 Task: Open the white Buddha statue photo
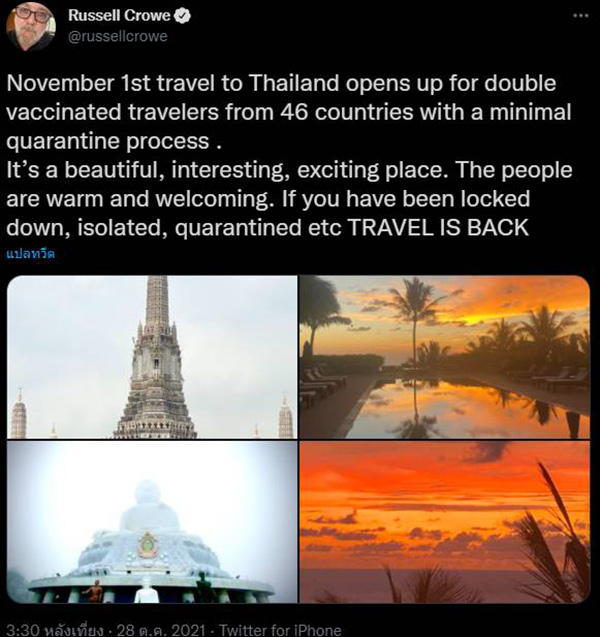pos(152,522)
